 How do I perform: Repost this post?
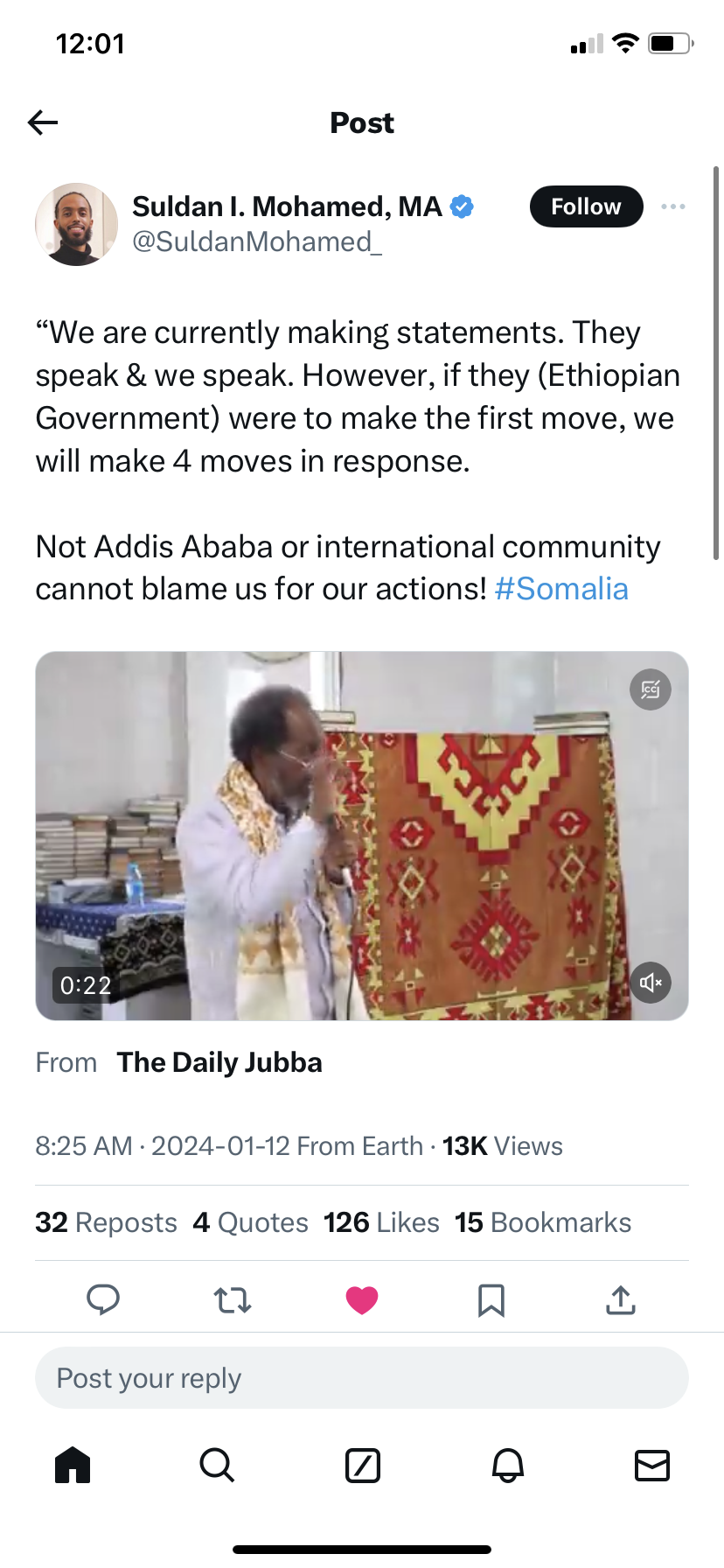tap(233, 1300)
